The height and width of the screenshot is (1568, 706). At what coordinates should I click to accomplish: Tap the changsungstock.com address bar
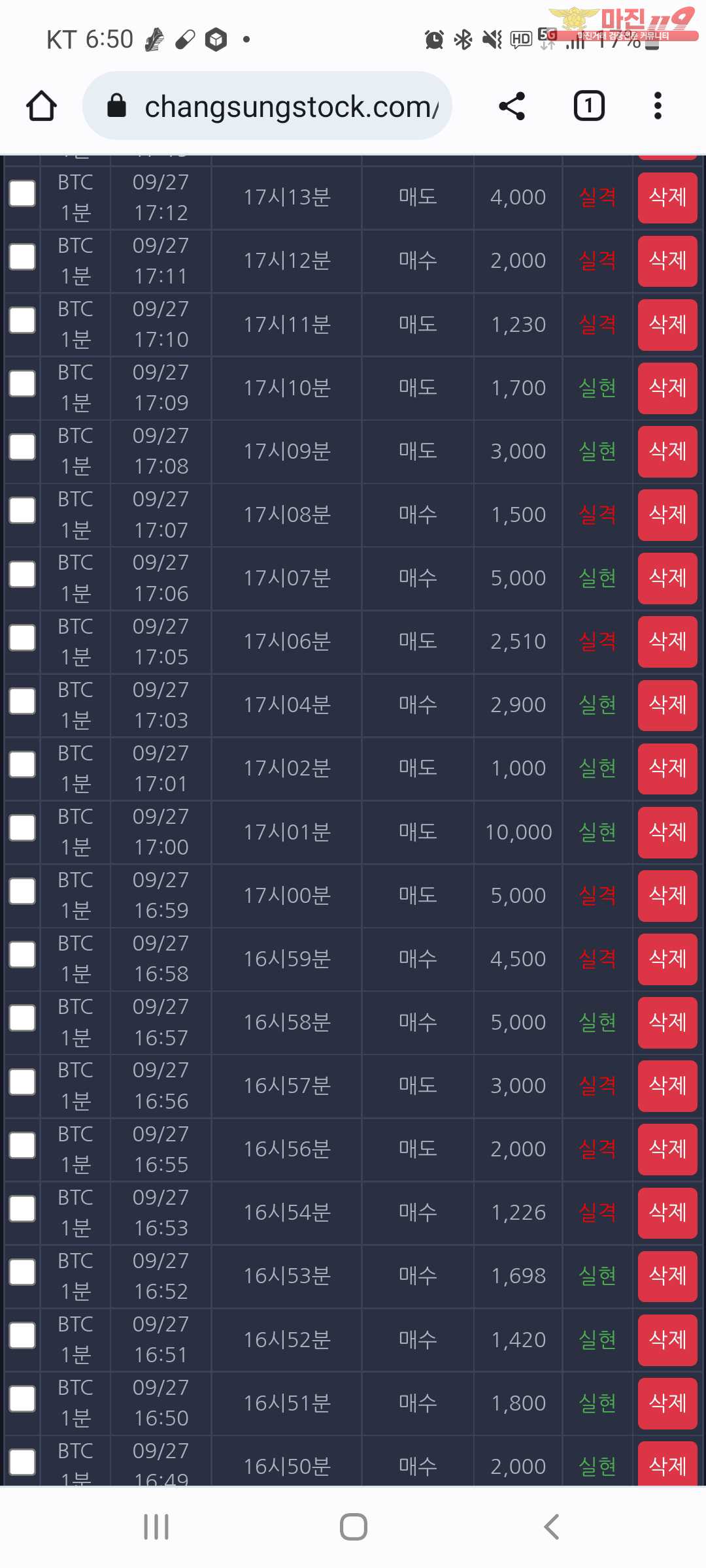[x=267, y=106]
